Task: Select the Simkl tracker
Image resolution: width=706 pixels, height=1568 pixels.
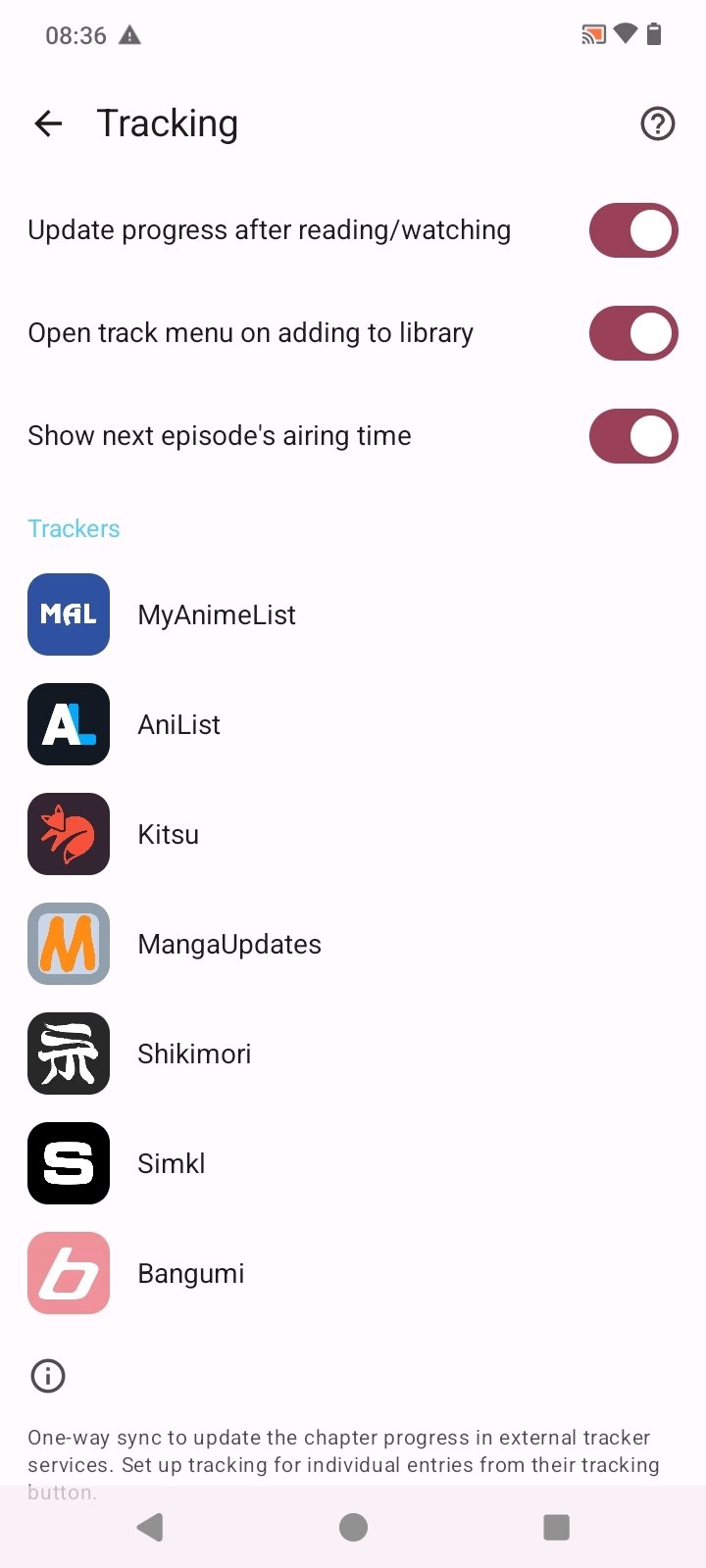Action: tap(172, 1163)
